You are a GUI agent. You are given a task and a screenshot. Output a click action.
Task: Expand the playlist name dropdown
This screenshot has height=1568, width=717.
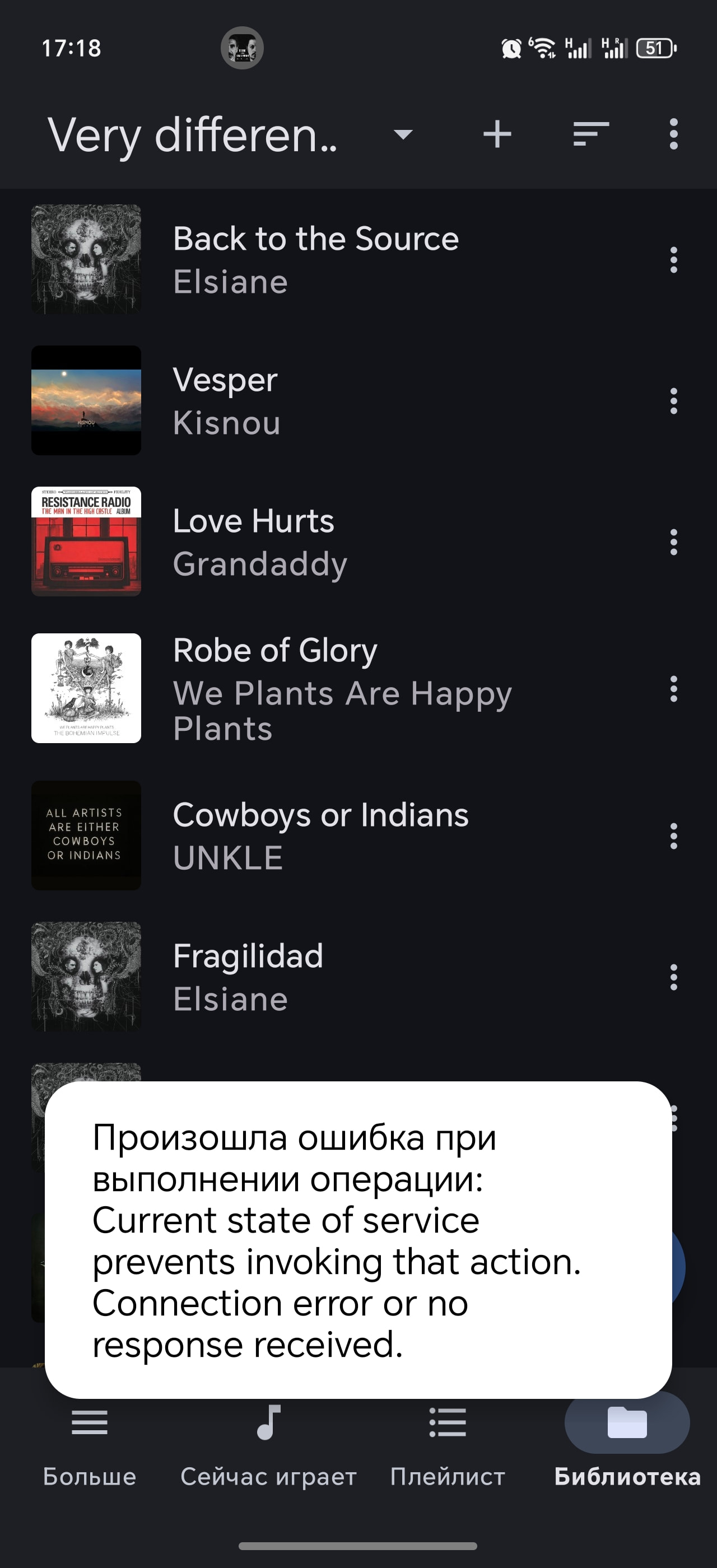403,134
